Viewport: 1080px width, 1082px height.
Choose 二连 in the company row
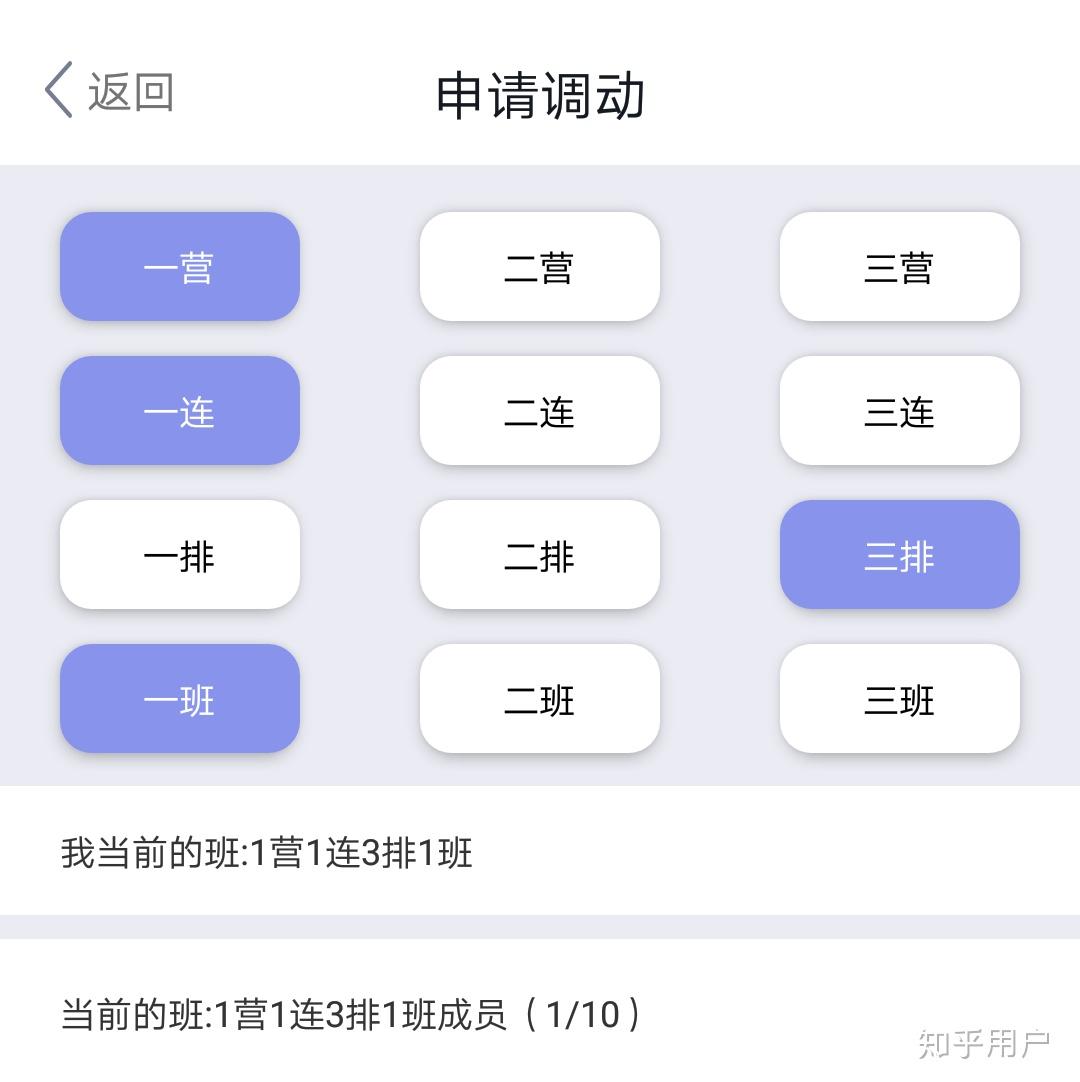(540, 411)
